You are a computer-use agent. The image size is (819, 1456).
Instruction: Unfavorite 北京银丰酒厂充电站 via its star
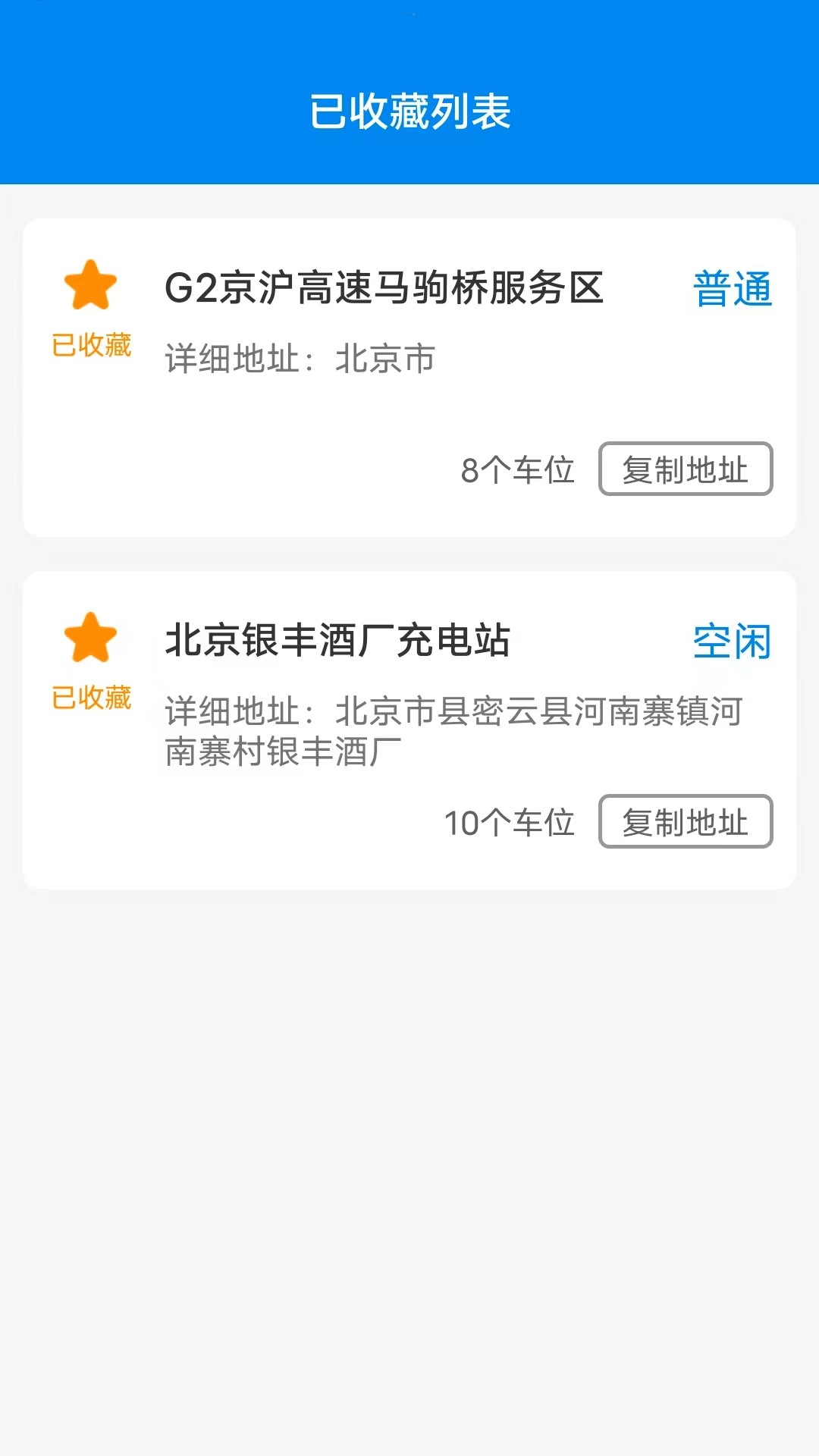91,638
